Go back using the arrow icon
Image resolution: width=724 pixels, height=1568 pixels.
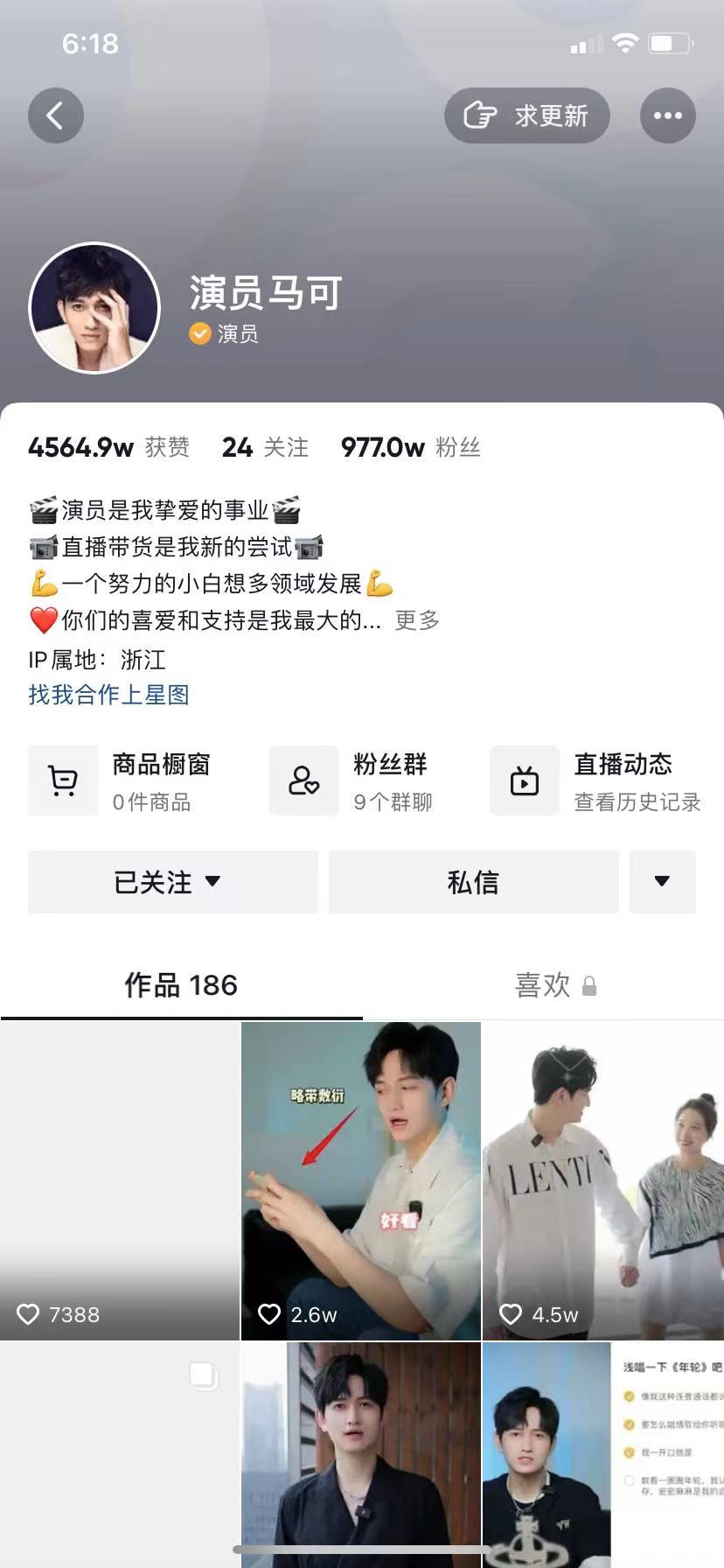(56, 115)
